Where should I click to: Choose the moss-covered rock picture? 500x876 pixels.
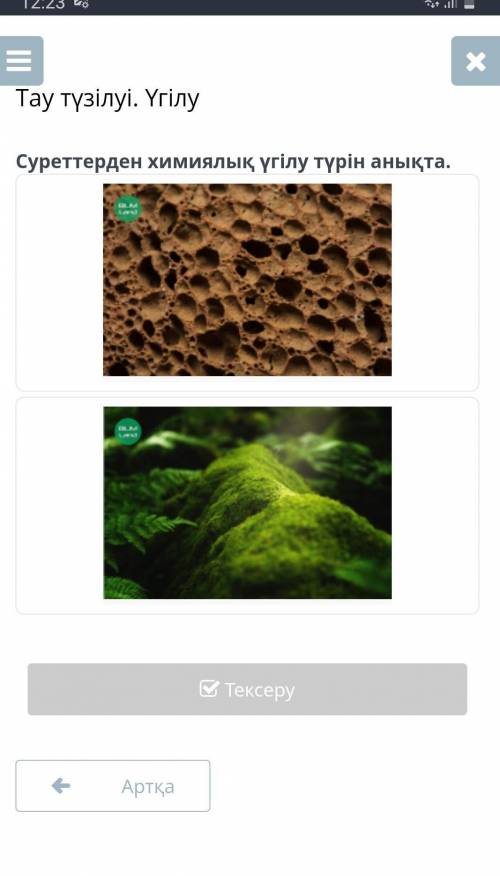(247, 503)
